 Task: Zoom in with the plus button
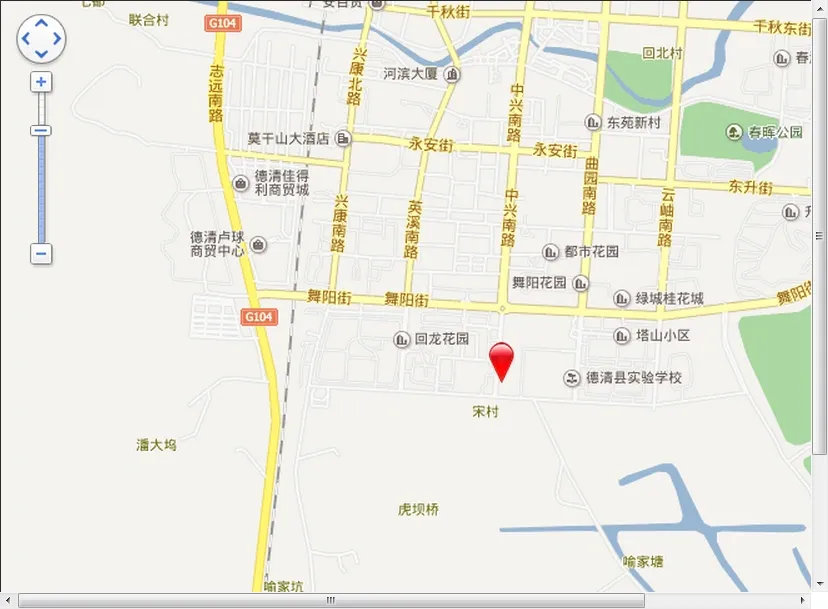tap(41, 82)
